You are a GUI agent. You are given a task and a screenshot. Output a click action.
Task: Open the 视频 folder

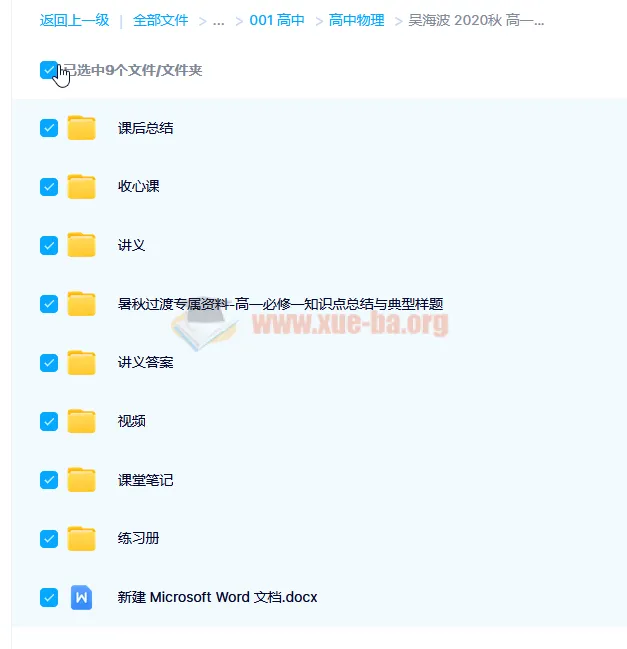[131, 421]
